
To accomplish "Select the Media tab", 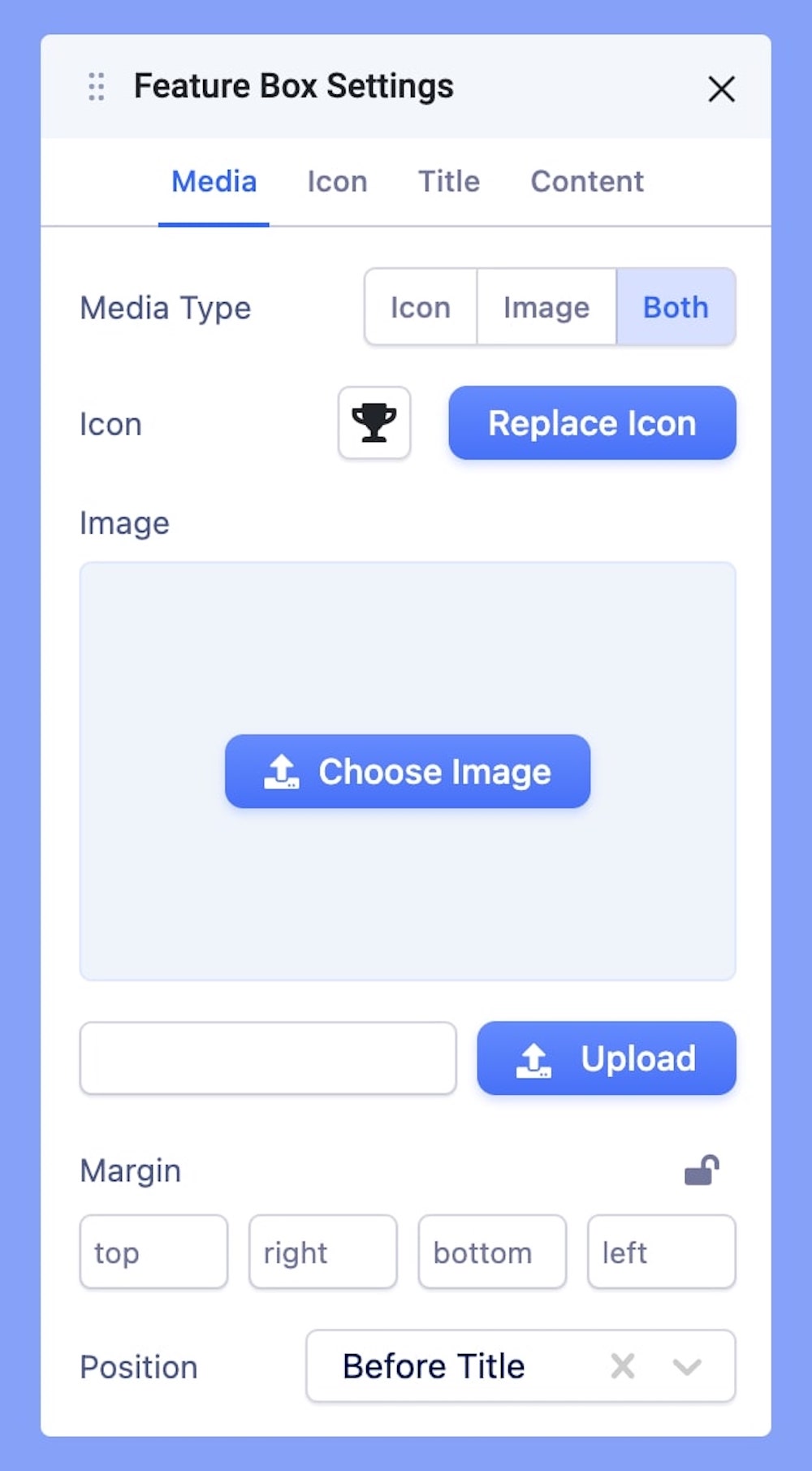I will 214,181.
